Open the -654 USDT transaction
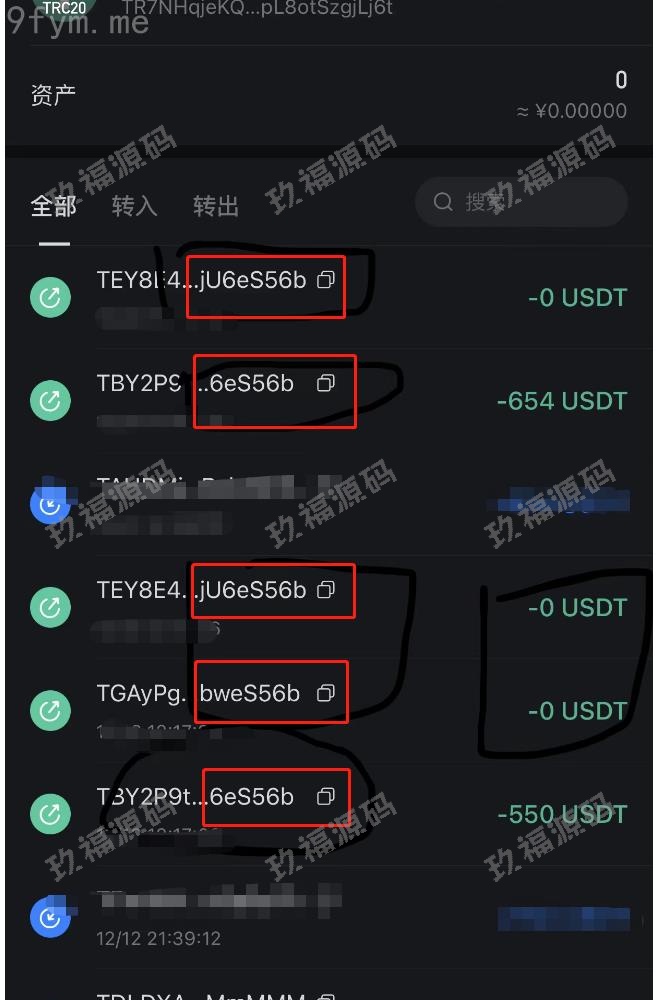Viewport: 658px width, 1000px height. point(560,401)
